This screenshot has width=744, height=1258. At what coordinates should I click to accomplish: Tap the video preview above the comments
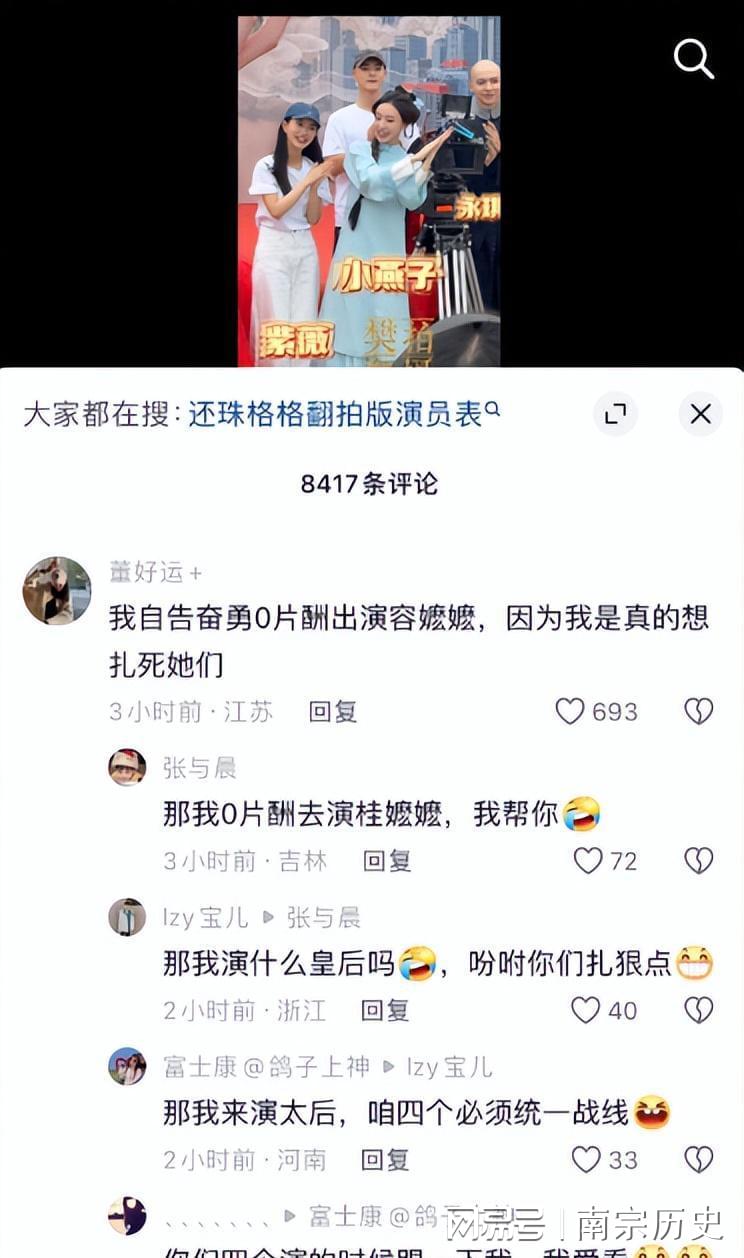coord(369,191)
